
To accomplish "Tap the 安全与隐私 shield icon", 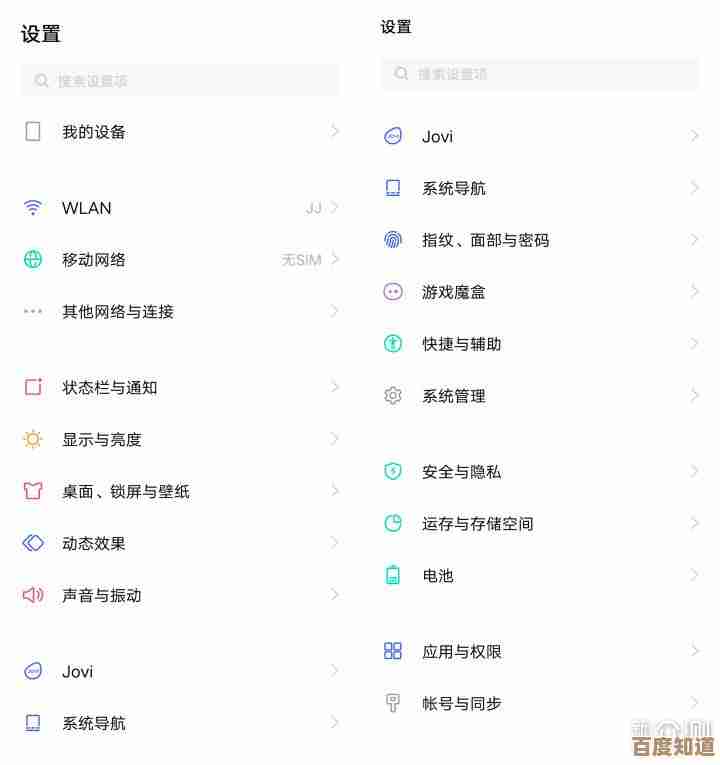I will point(391,471).
